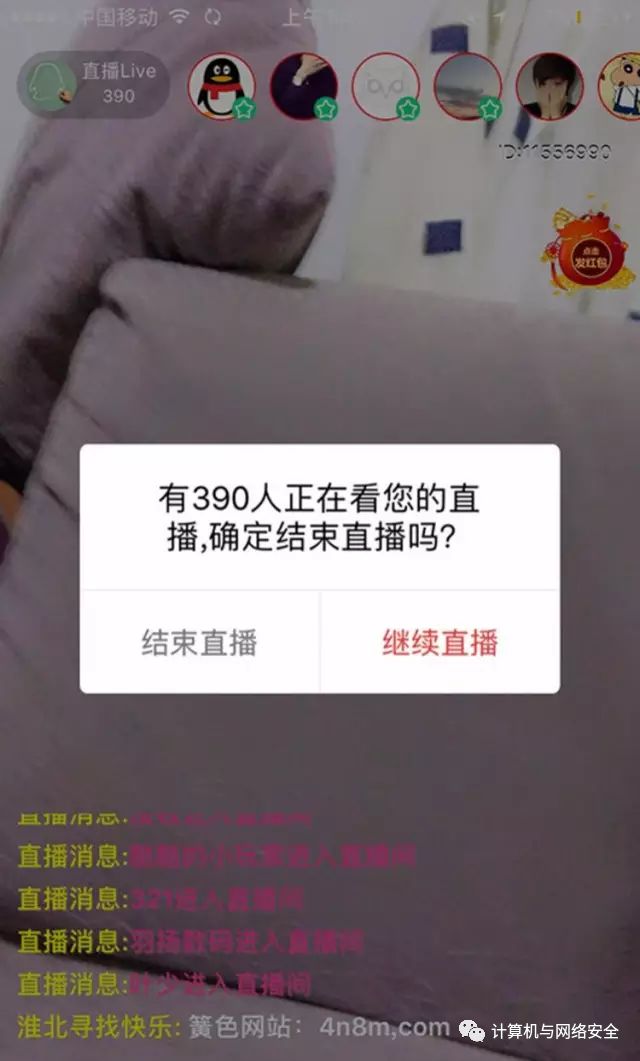Open the owl avatar viewer profile
This screenshot has height=1061, width=640.
tap(385, 87)
